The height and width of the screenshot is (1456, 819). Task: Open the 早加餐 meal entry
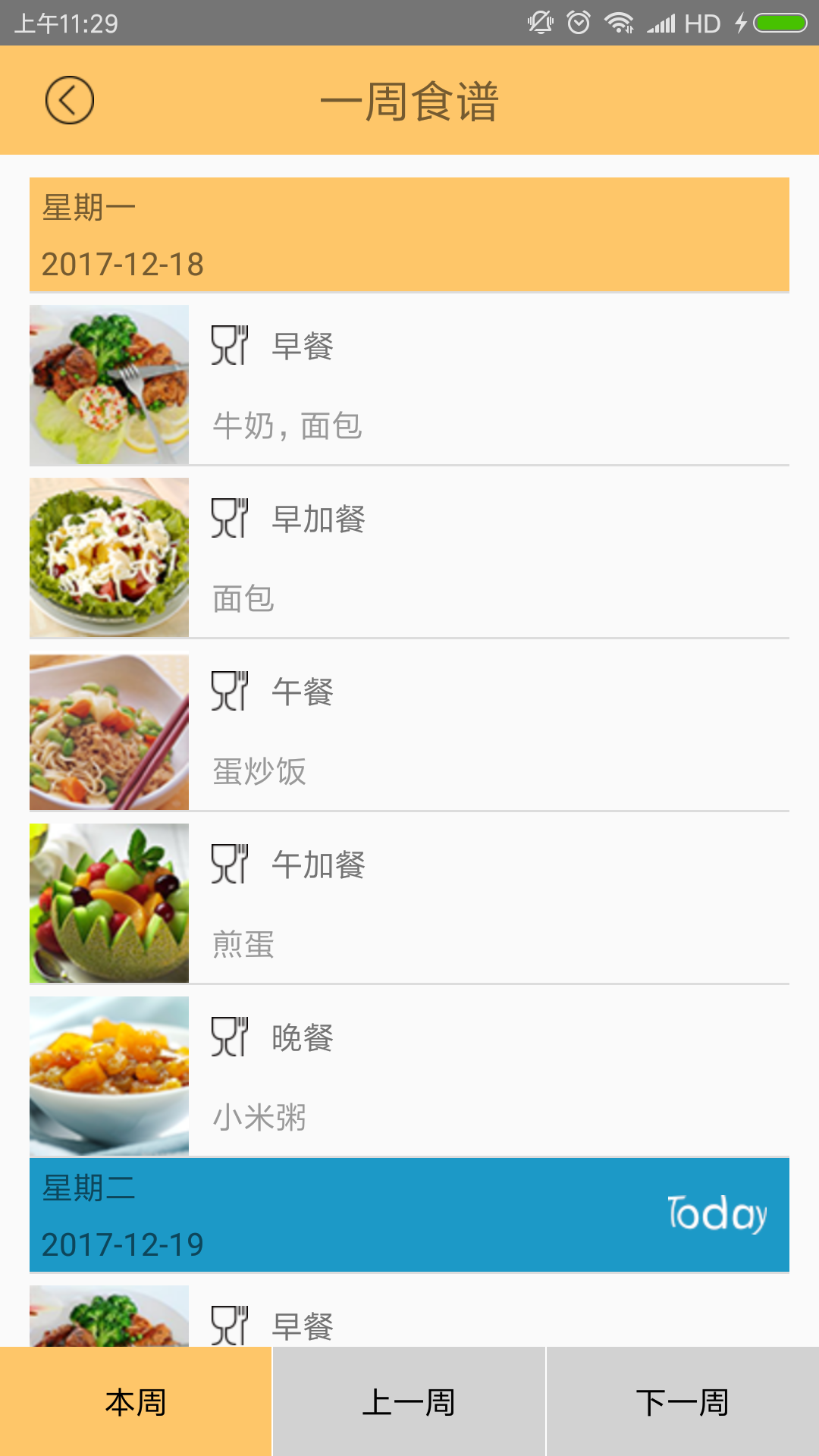point(409,557)
